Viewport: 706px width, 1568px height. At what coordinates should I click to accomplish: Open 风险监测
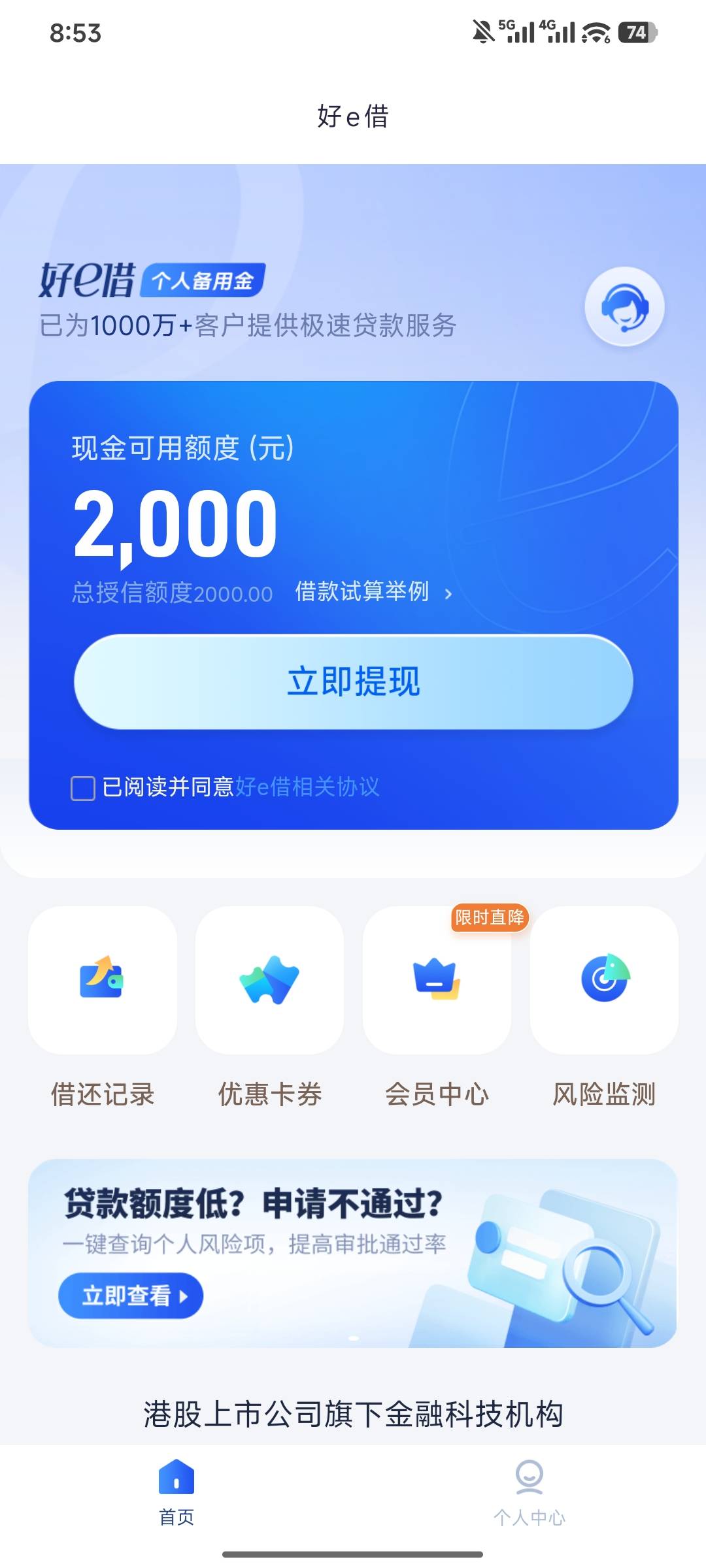coord(605,1007)
